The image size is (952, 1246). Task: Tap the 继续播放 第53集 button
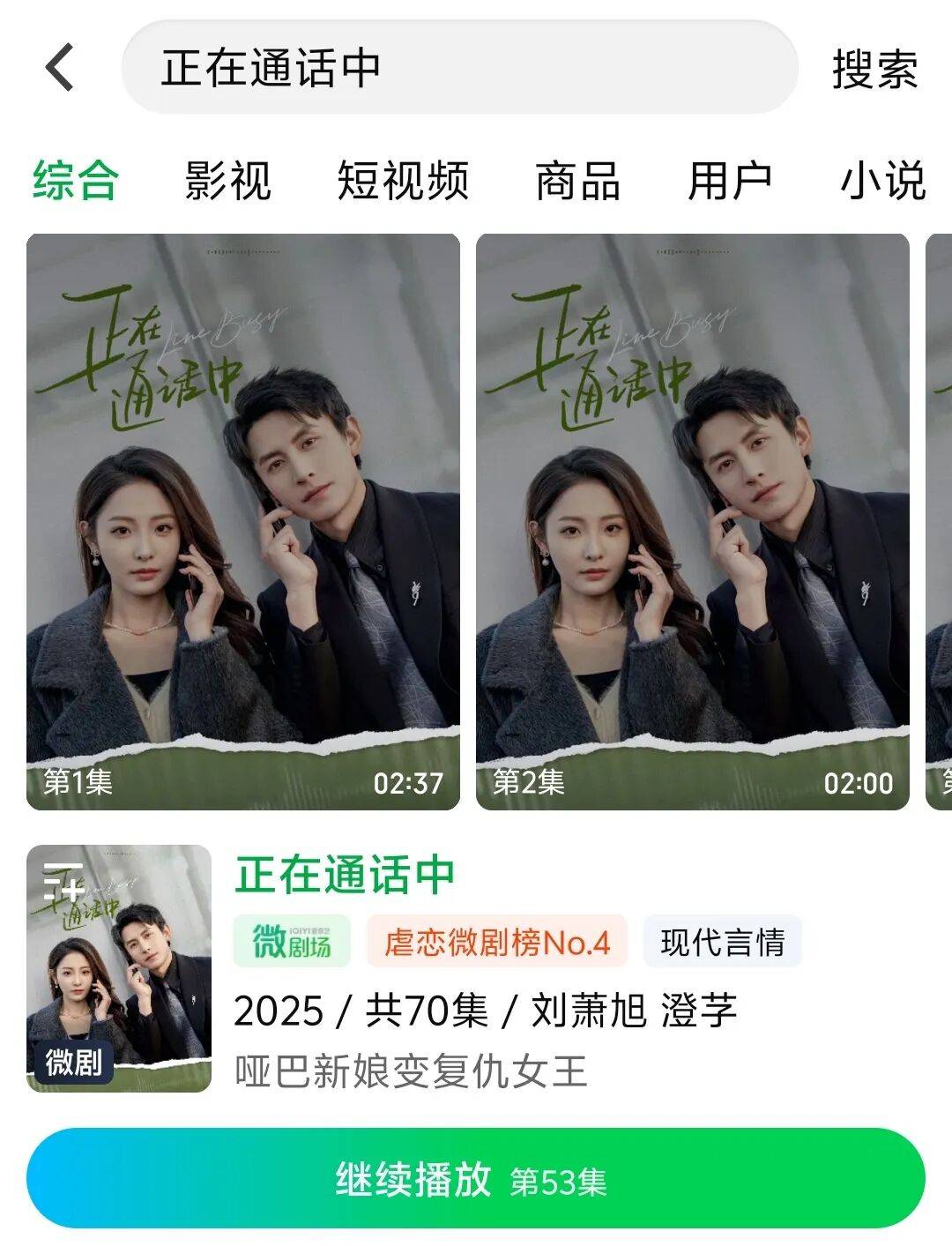click(476, 1182)
